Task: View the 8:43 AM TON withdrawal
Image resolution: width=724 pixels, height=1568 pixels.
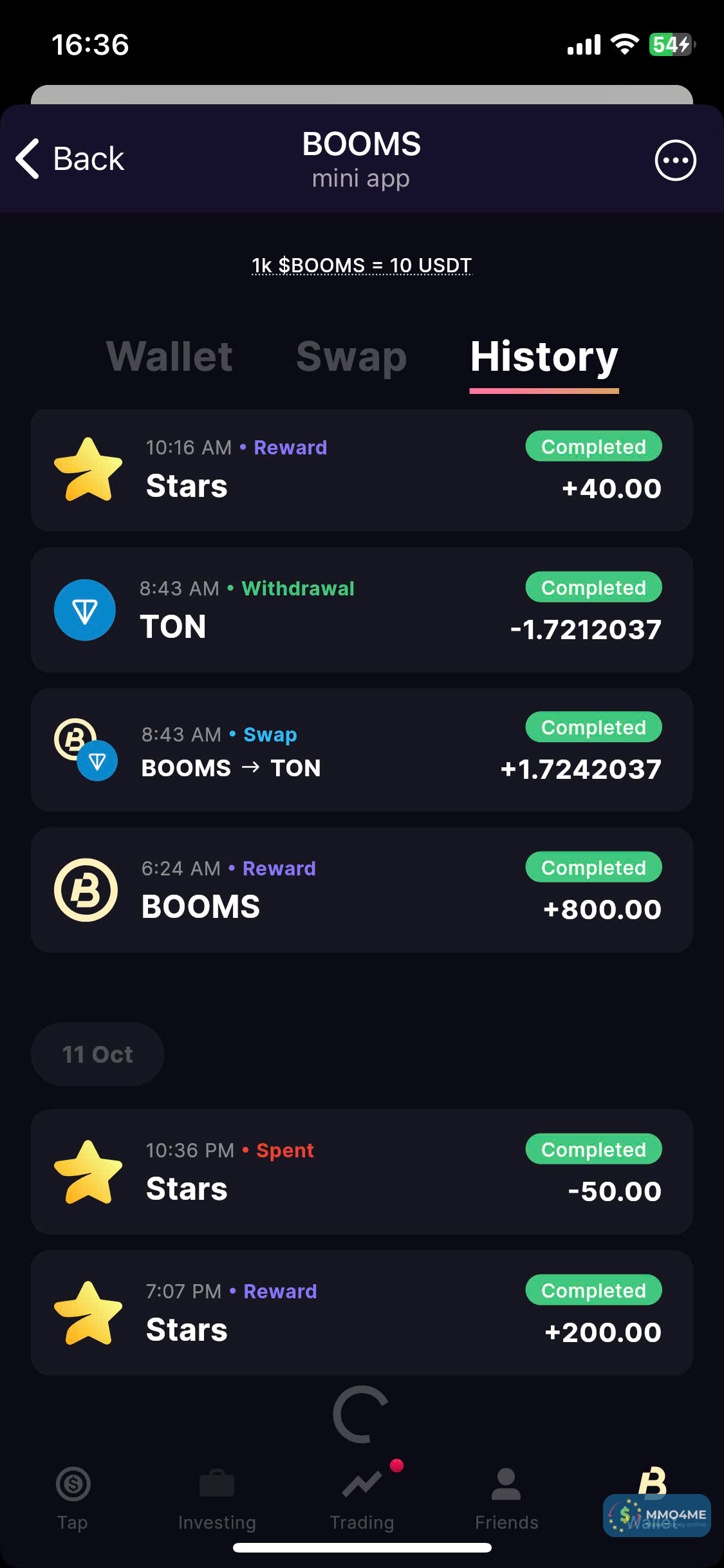Action: (362, 610)
